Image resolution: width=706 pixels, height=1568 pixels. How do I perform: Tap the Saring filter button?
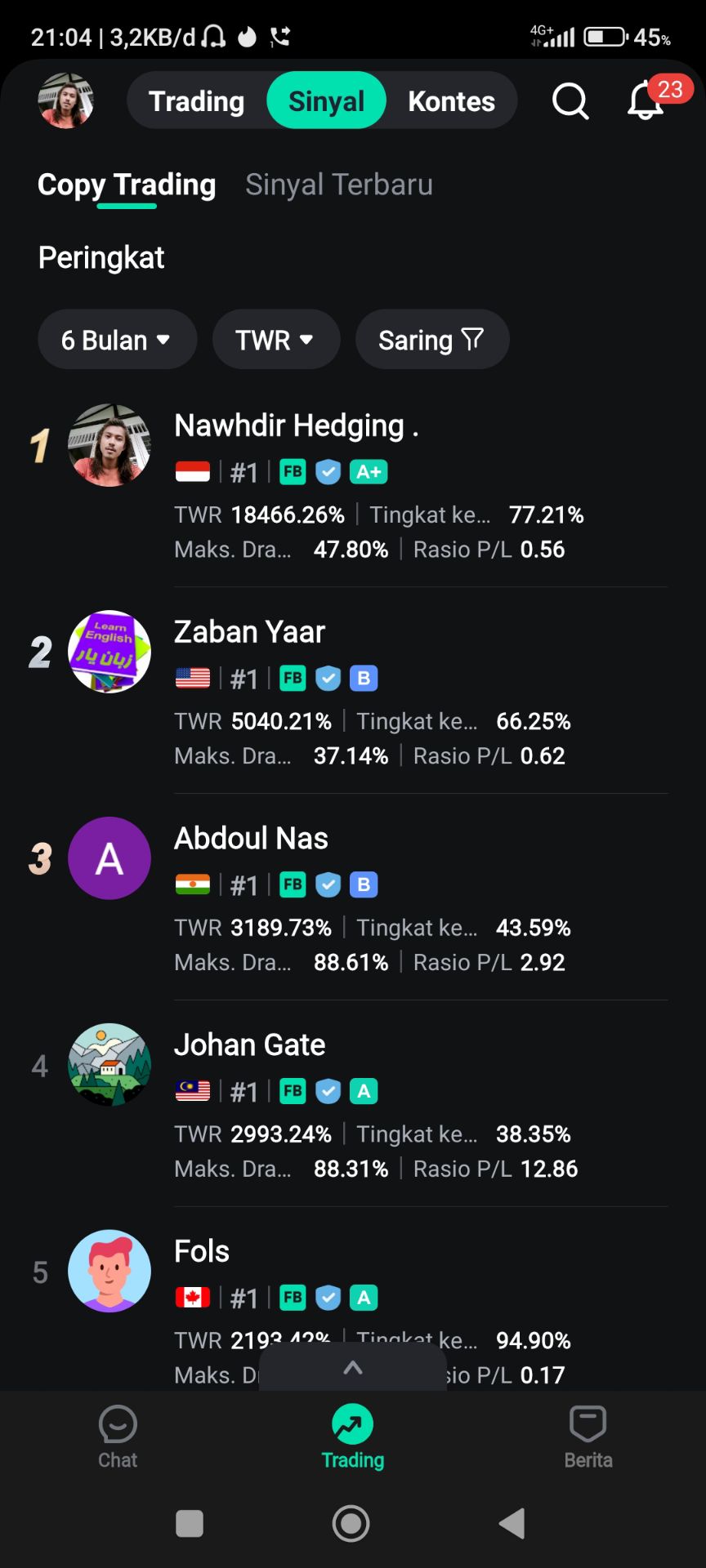(431, 340)
